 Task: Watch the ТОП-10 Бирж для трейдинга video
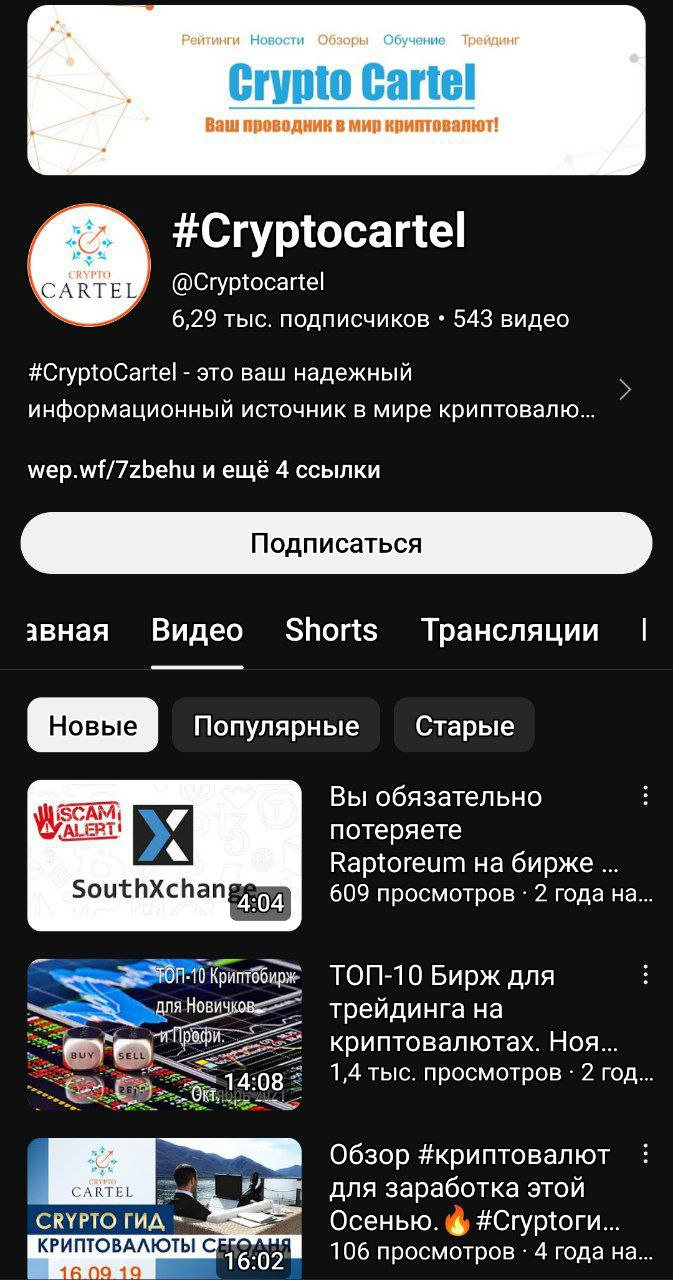(164, 1034)
